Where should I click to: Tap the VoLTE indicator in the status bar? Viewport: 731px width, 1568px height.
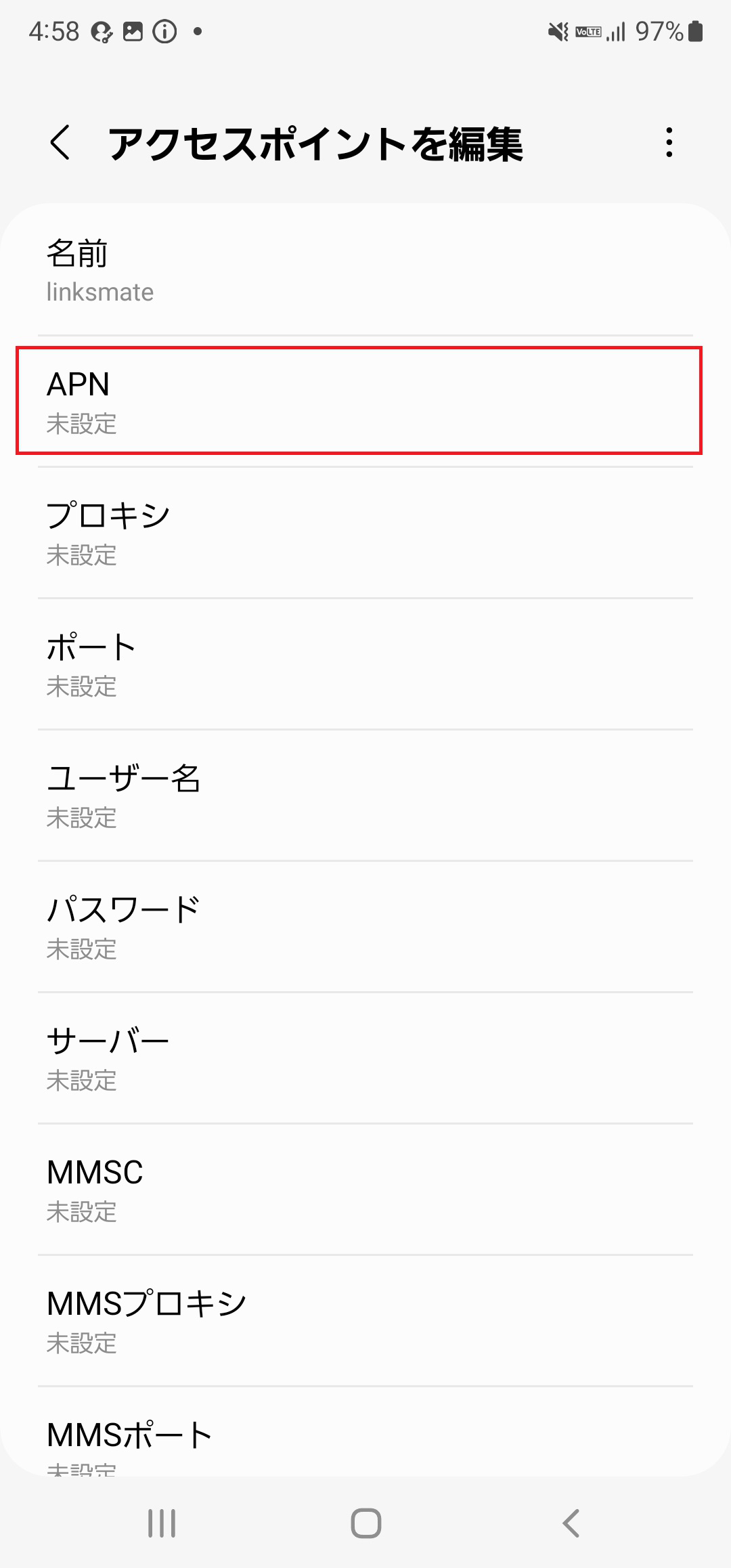(x=586, y=31)
